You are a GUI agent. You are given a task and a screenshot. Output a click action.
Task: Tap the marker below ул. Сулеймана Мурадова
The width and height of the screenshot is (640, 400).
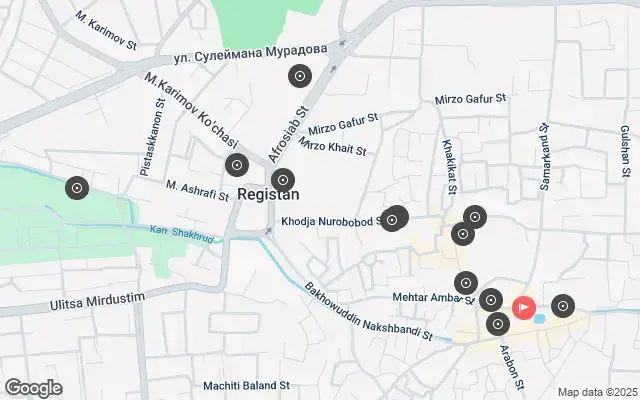(x=299, y=76)
